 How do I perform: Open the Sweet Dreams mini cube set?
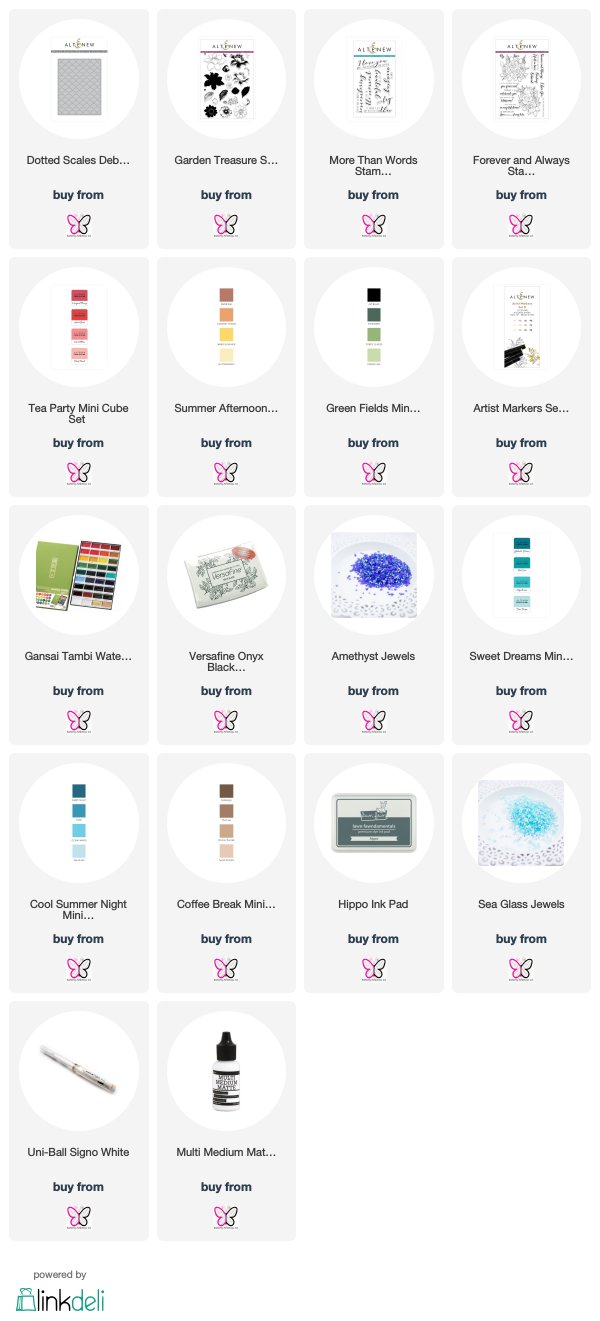click(x=521, y=625)
